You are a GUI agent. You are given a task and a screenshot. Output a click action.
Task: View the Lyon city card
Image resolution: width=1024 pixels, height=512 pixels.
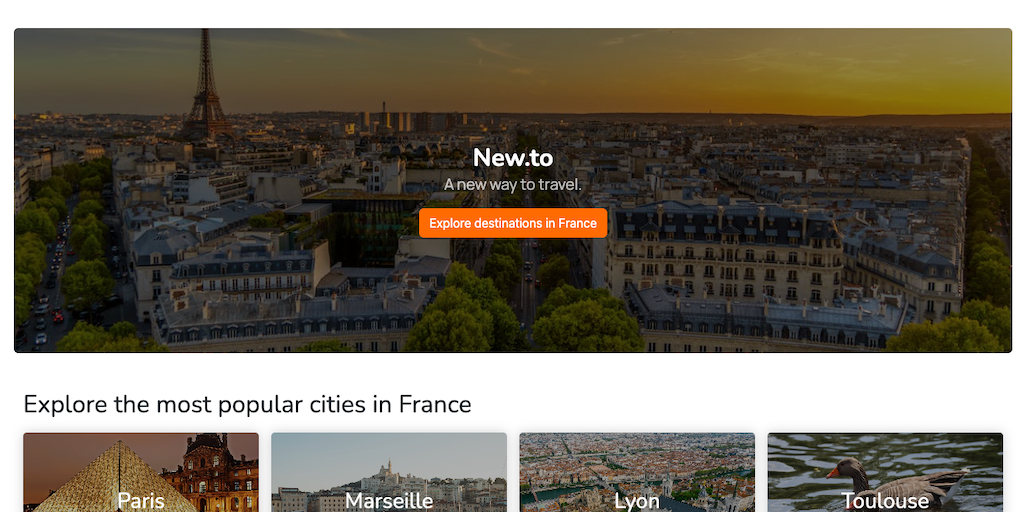click(x=637, y=473)
